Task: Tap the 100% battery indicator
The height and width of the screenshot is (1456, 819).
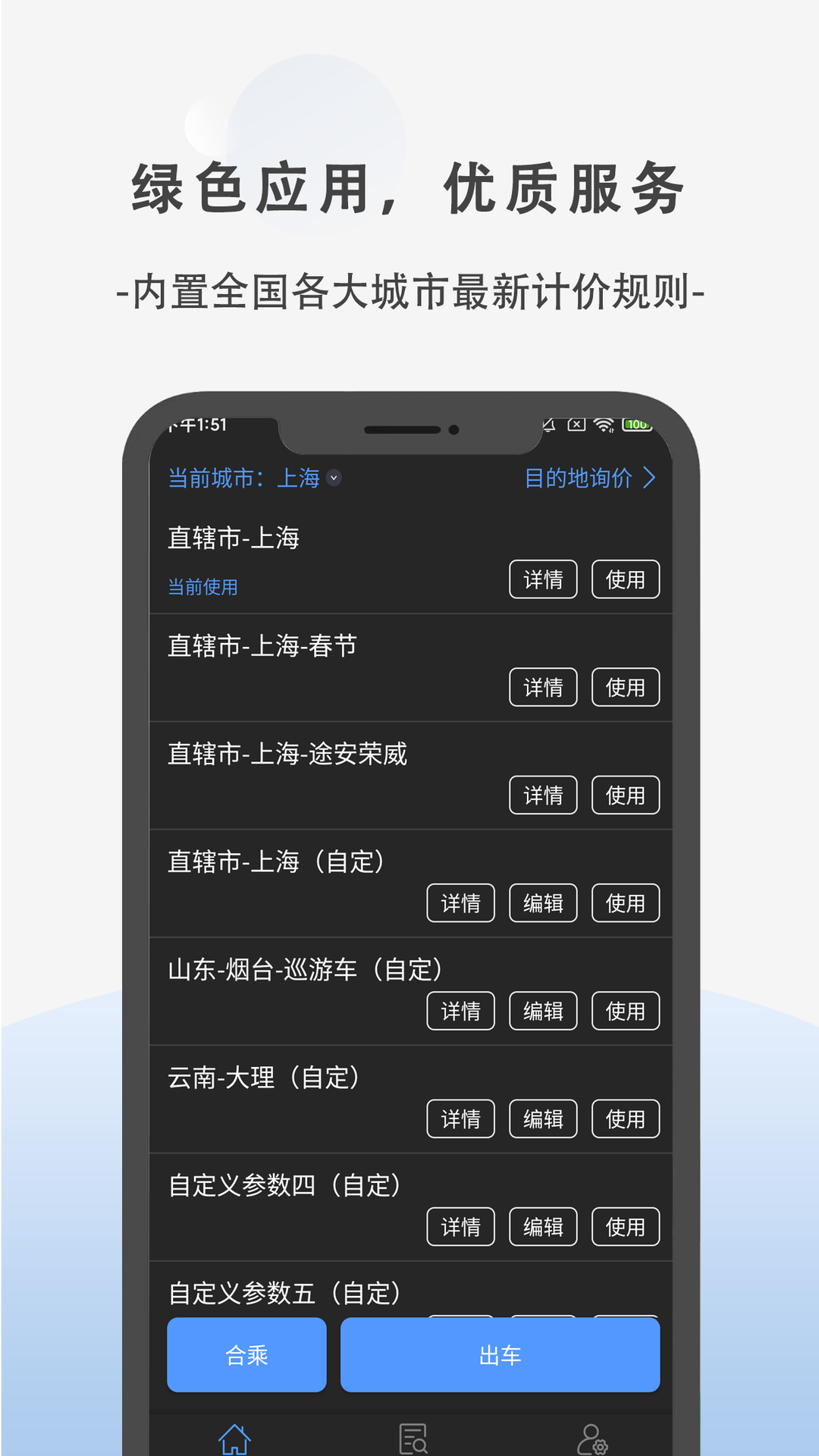Action: point(635,425)
